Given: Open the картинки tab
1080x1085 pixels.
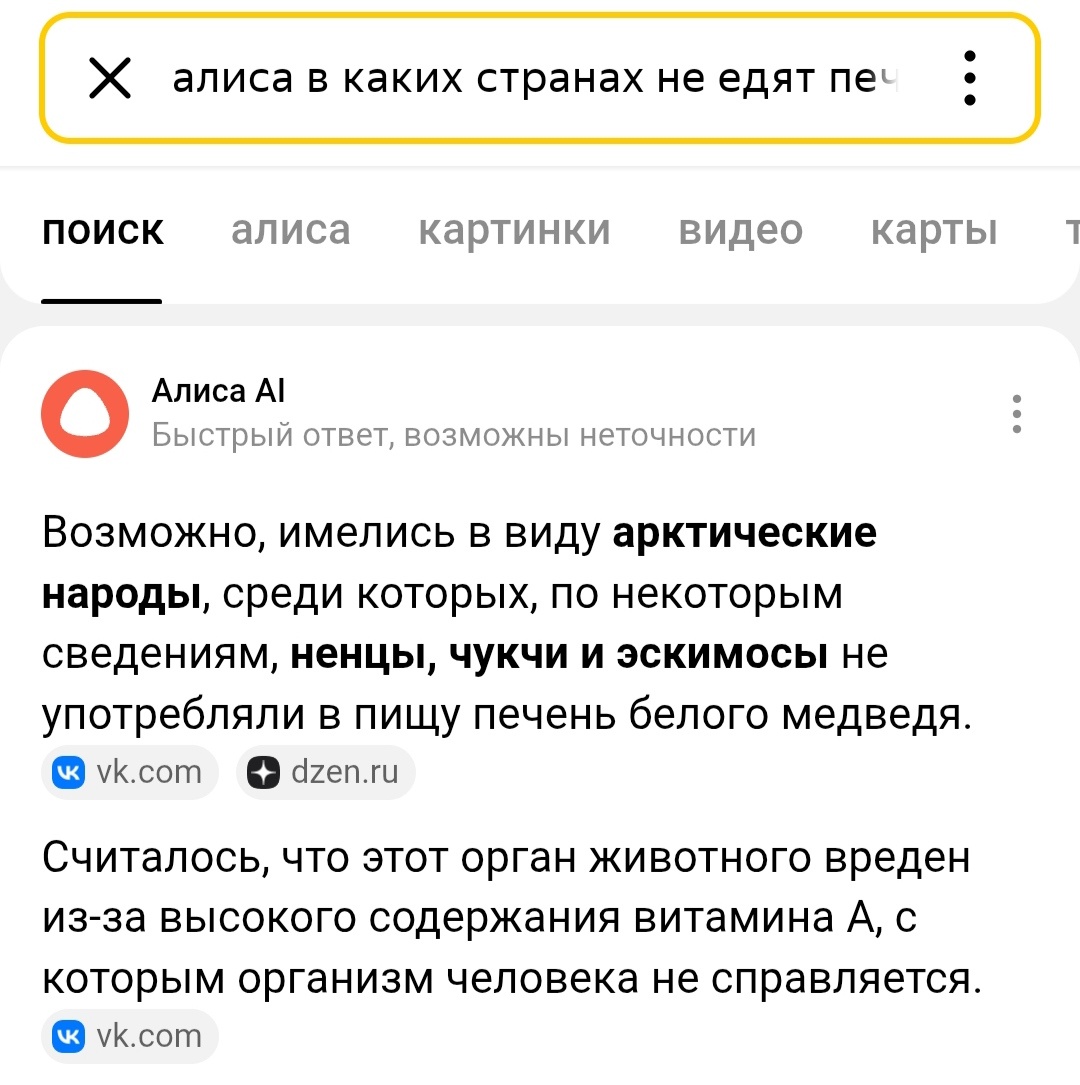Looking at the screenshot, I should (x=514, y=231).
